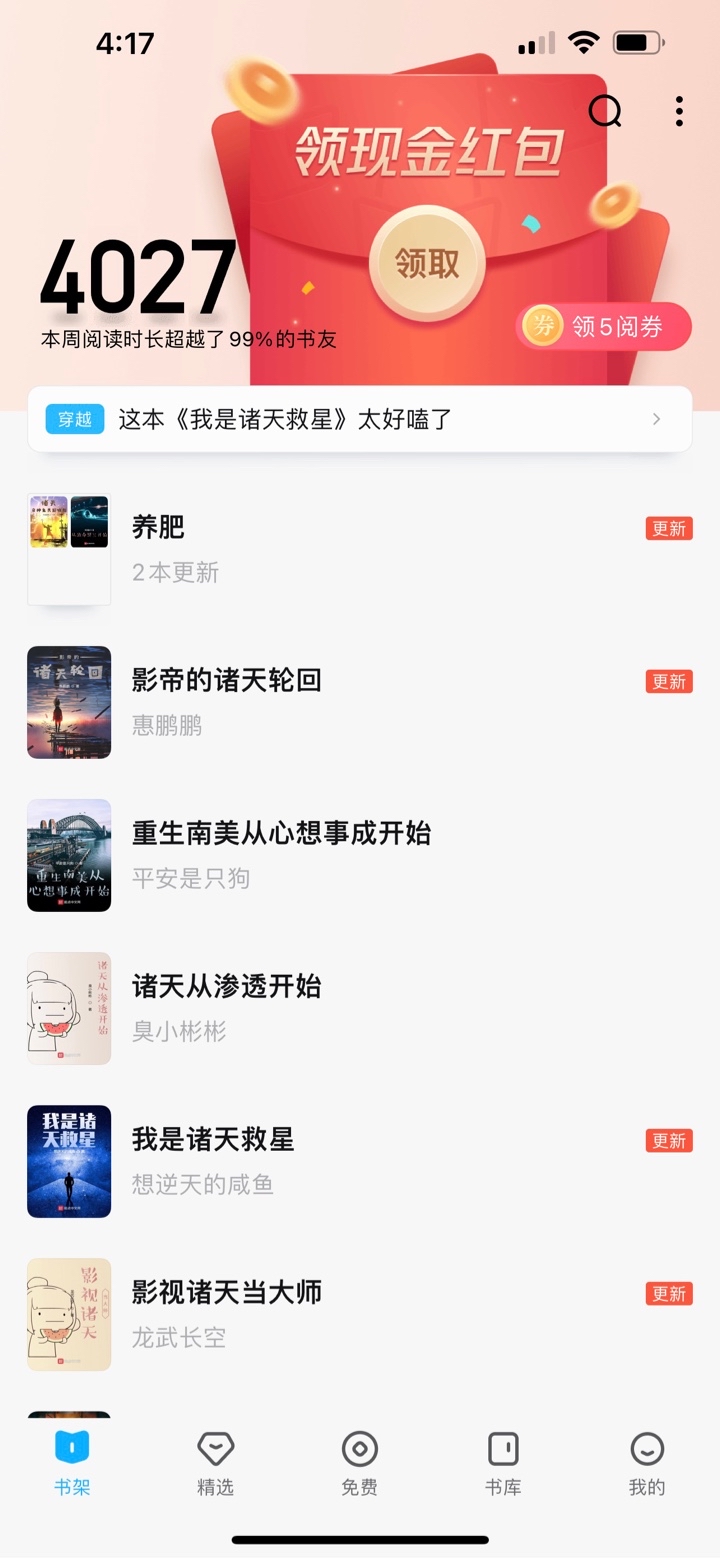Claim the cash red packet with 领取
This screenshot has width=720, height=1558.
click(x=427, y=263)
